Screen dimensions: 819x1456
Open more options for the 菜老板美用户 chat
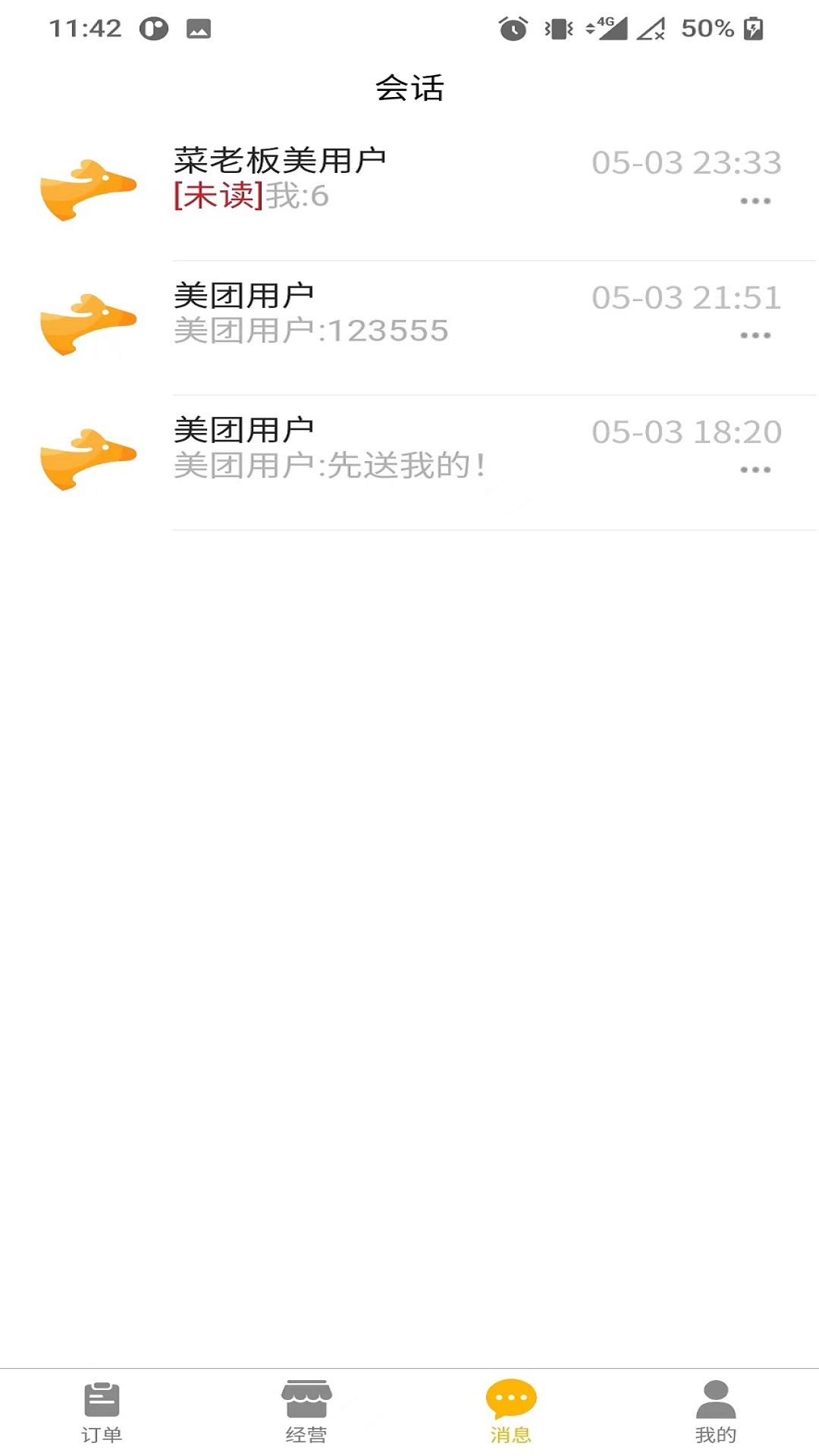(x=755, y=201)
